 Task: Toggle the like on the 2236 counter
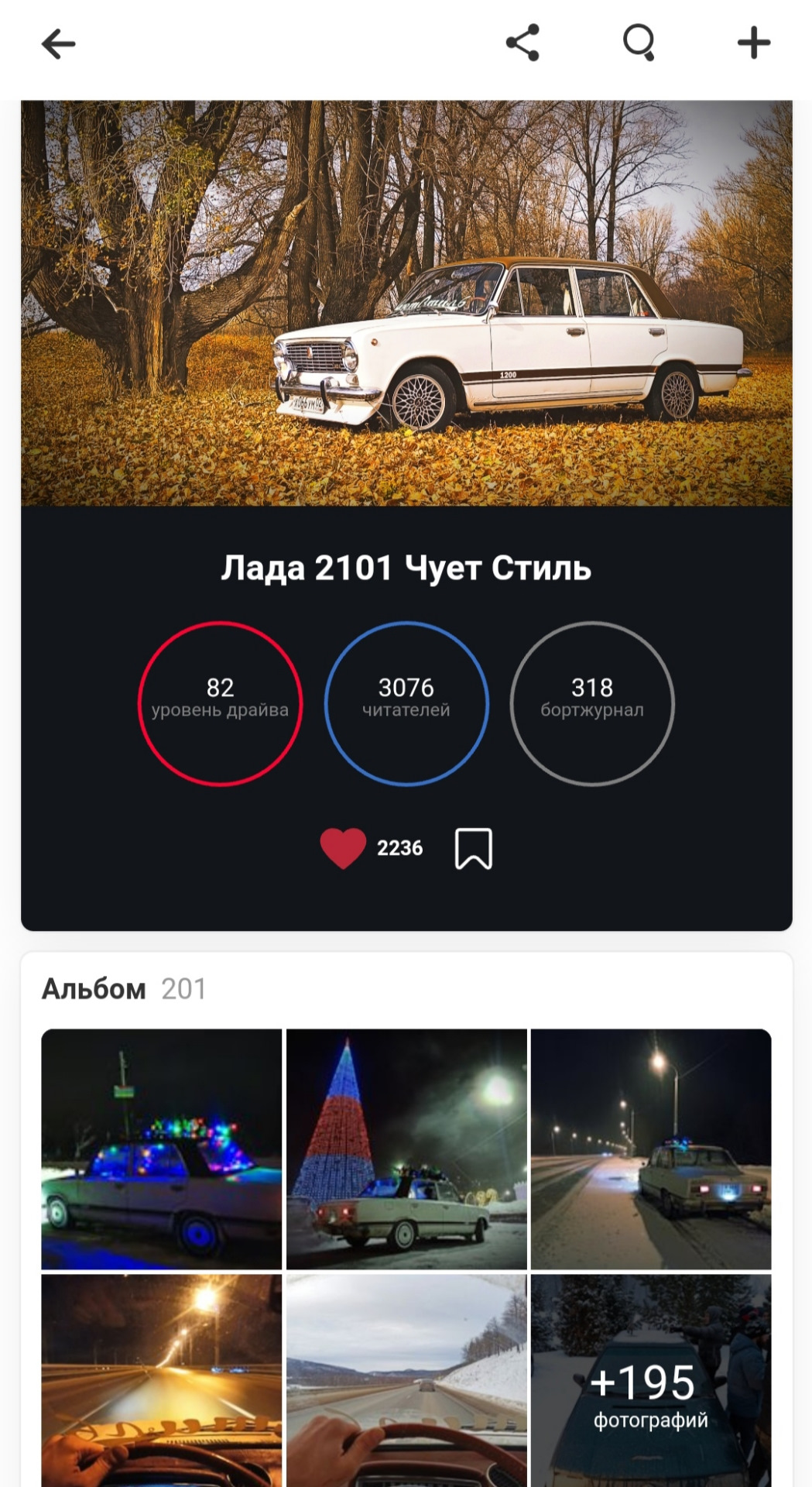[399, 849]
